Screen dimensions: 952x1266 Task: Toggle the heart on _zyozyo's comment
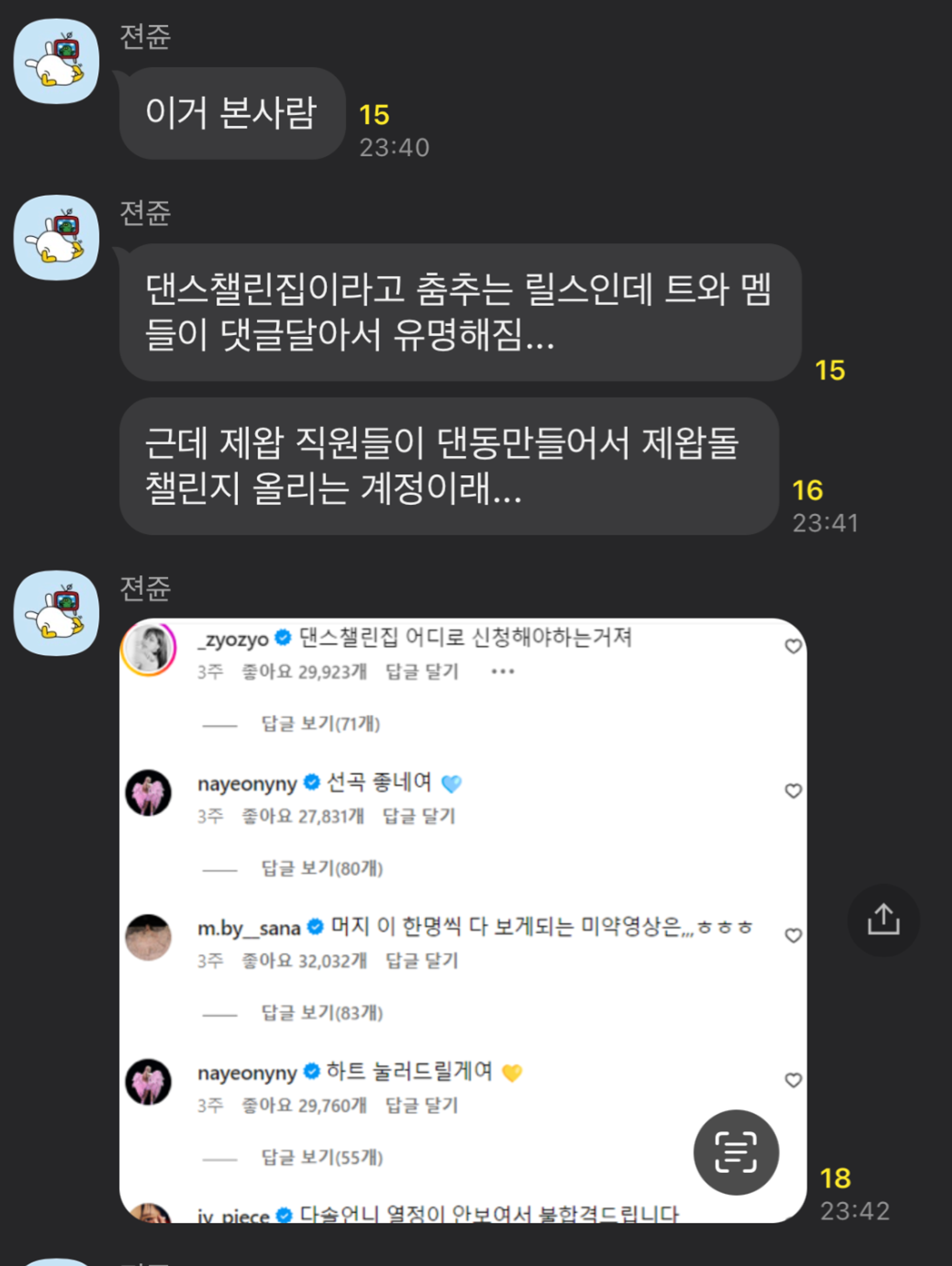[x=794, y=645]
